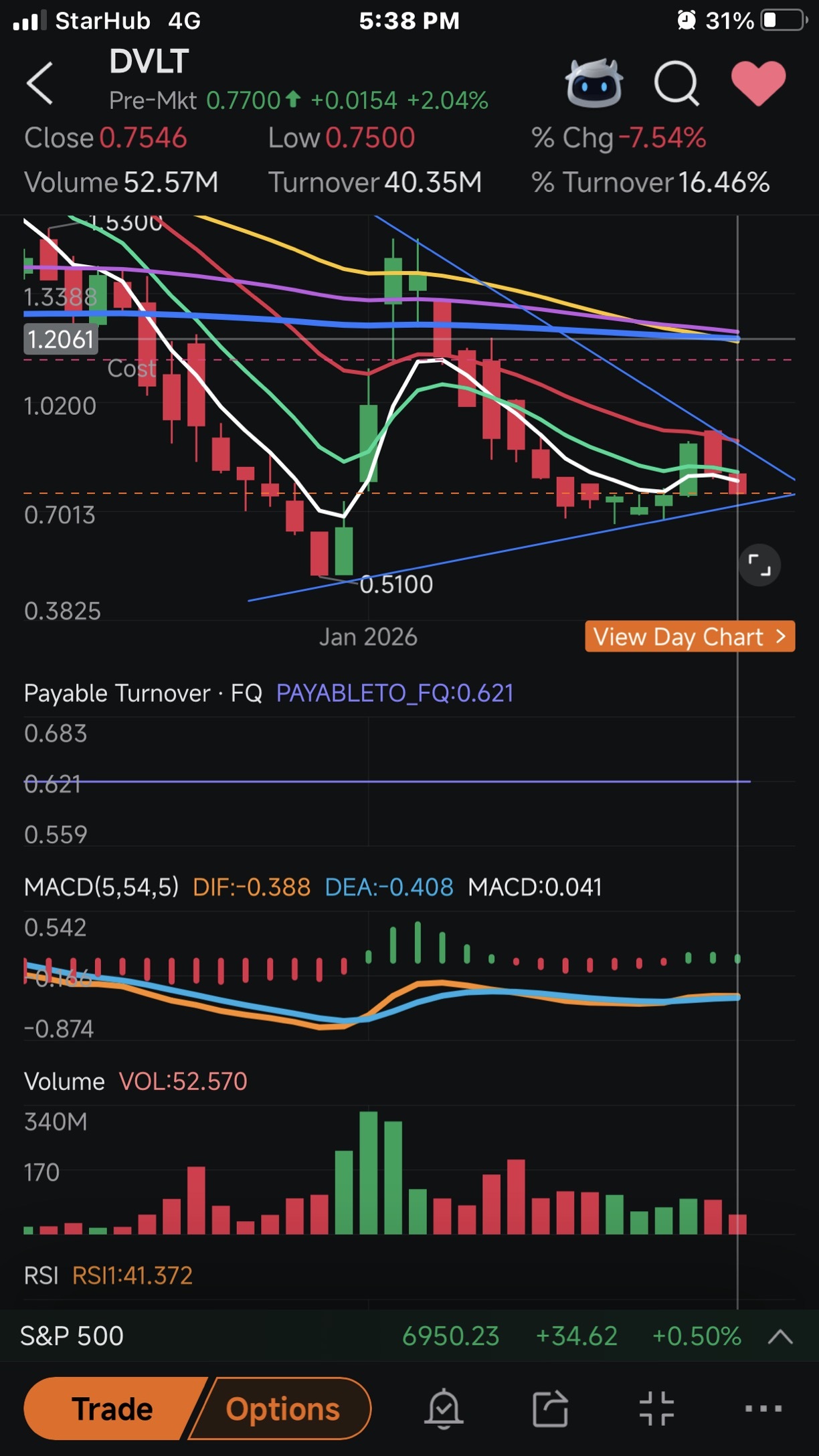Screen dimensions: 819x1456
Task: Expand the S&P 500 index bar
Action: pos(780,1337)
